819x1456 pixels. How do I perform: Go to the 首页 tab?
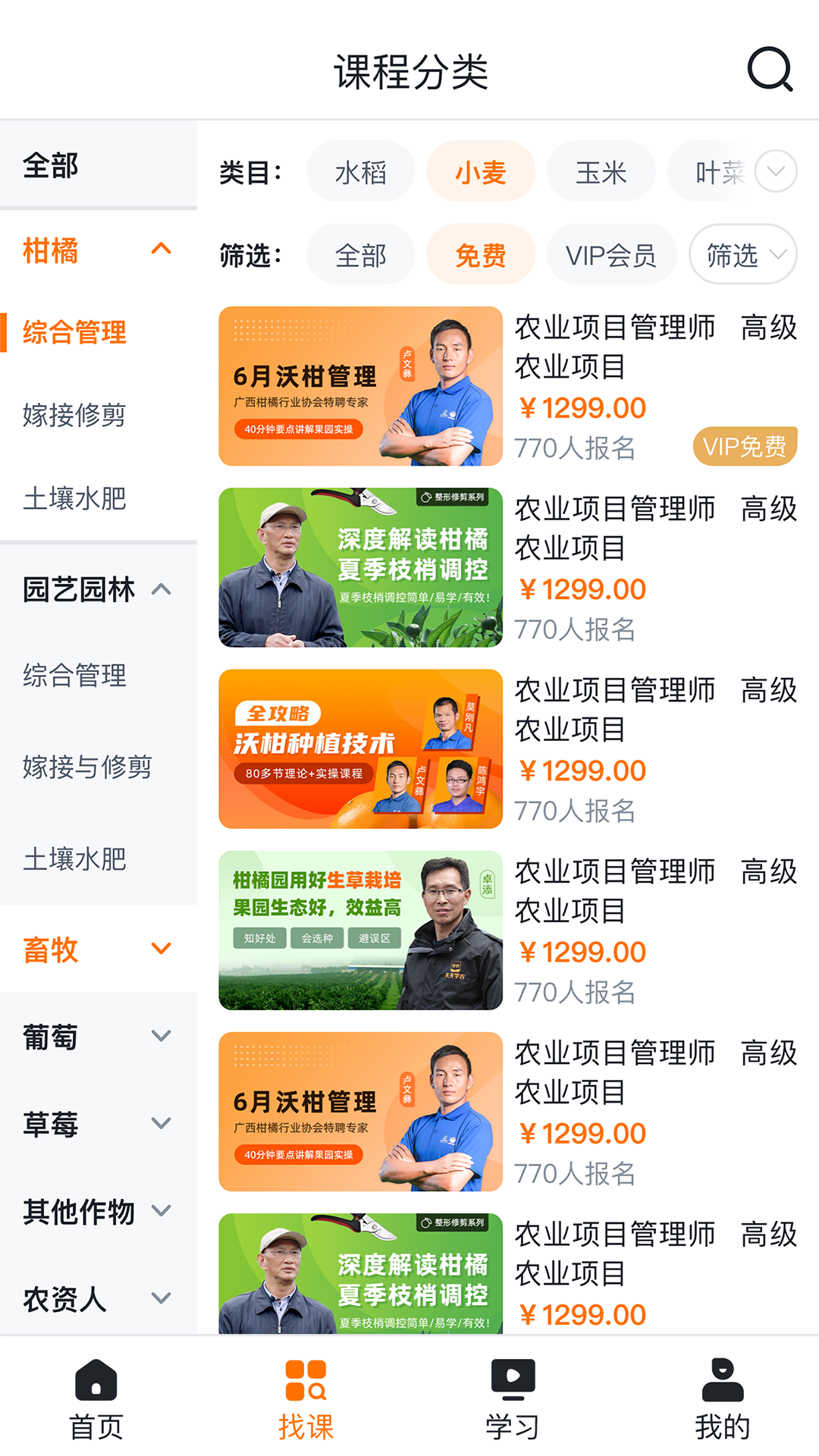96,1399
